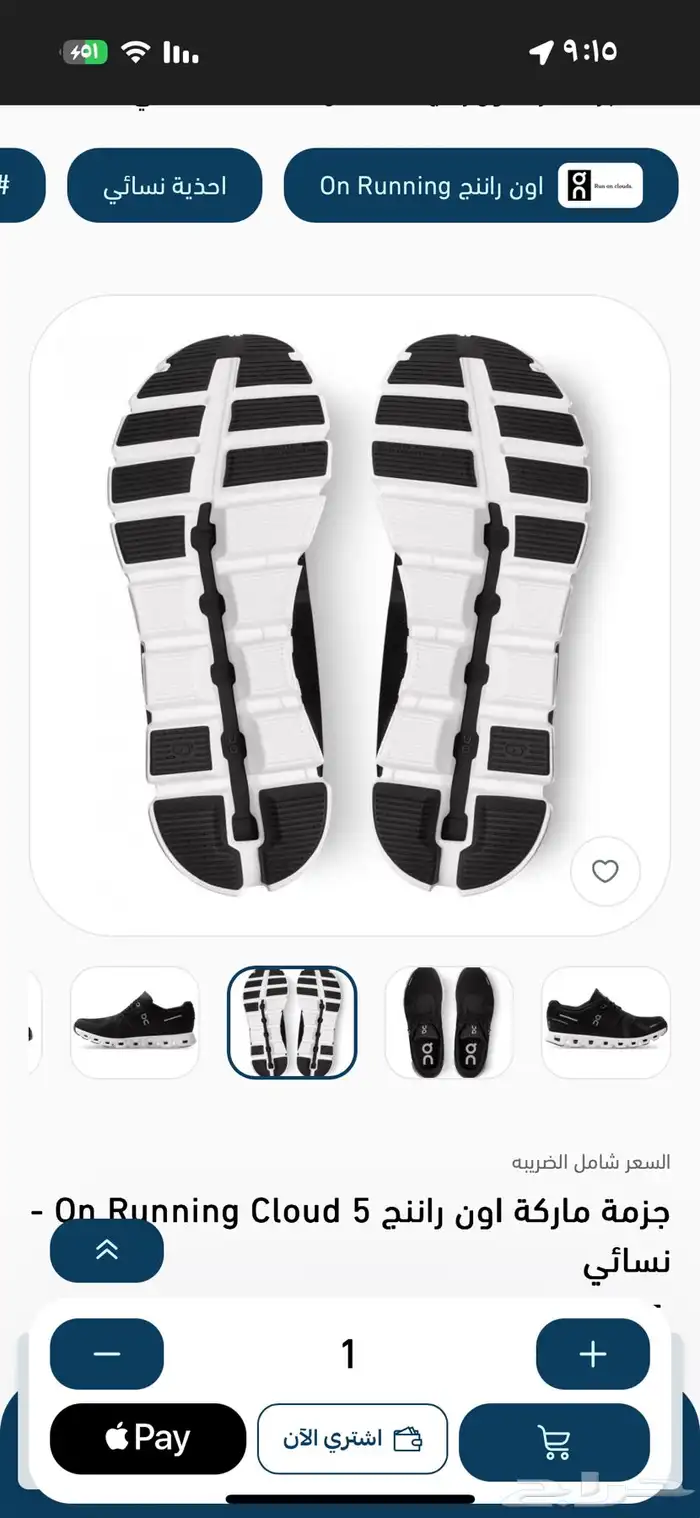This screenshot has width=700, height=1518.
Task: Pay with Apple Pay
Action: [x=148, y=1439]
